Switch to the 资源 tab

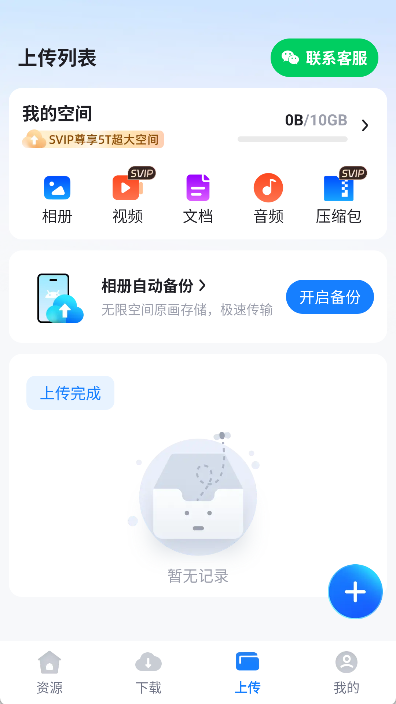49,672
